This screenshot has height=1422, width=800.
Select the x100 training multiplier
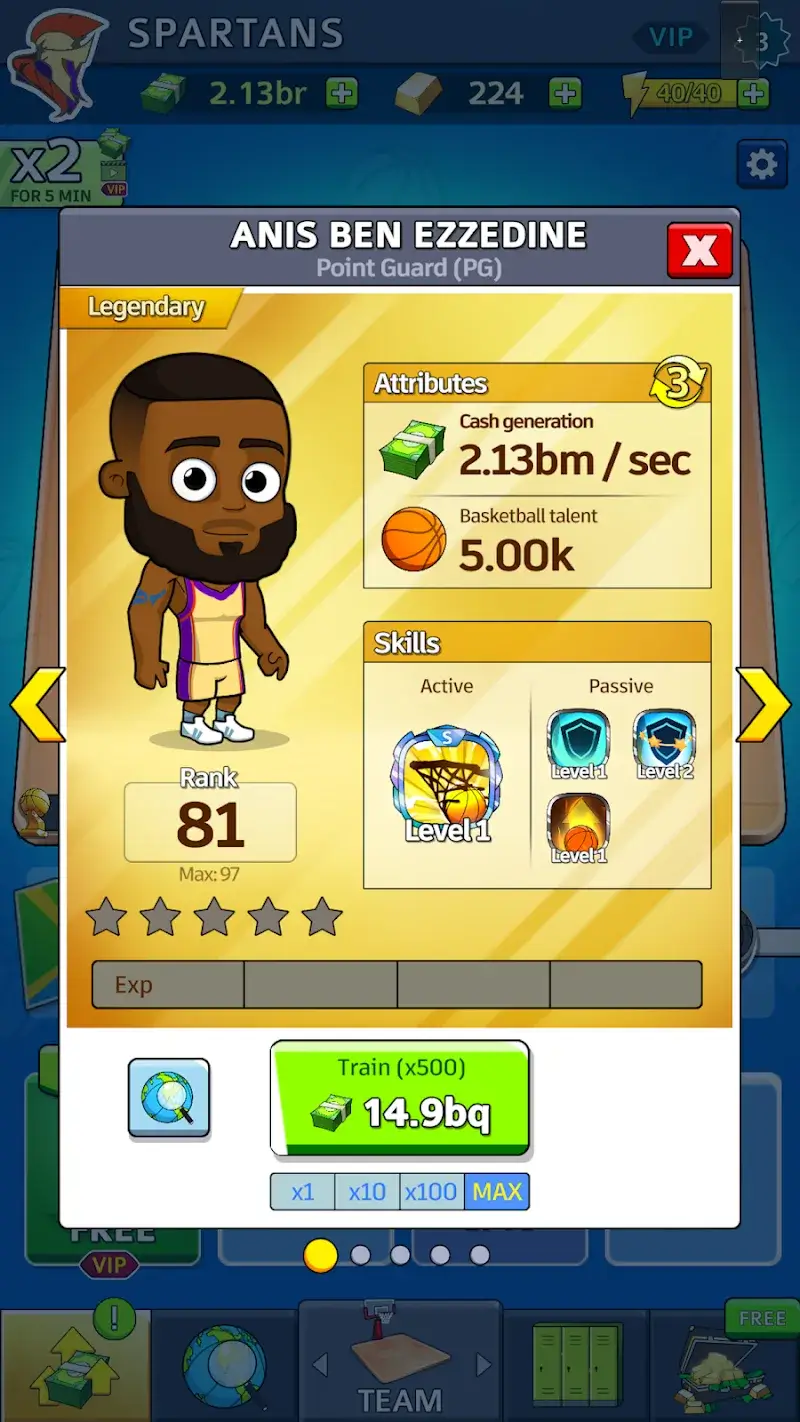(x=431, y=1192)
